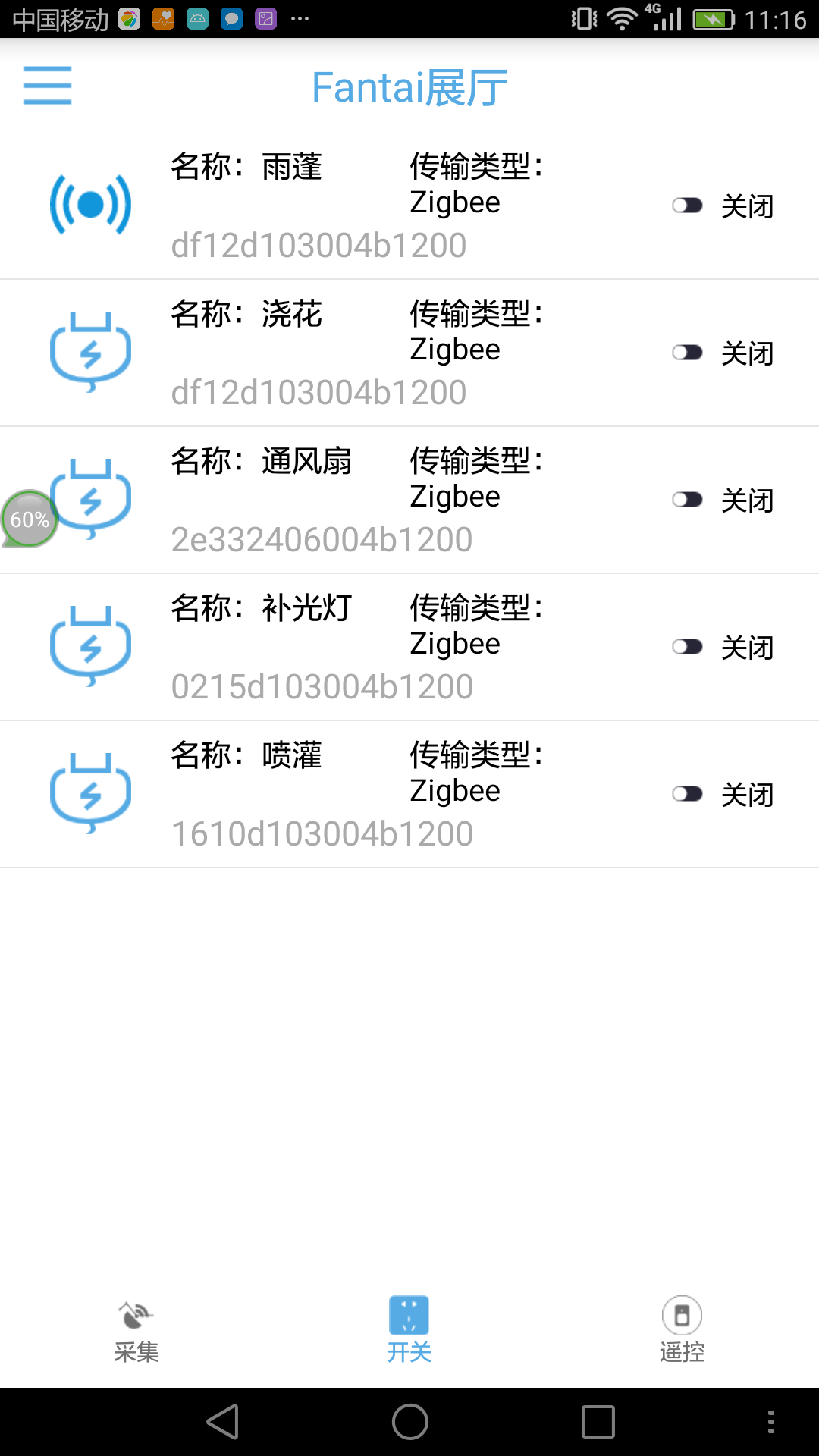
Task: Go to the home screen
Action: 409,1421
